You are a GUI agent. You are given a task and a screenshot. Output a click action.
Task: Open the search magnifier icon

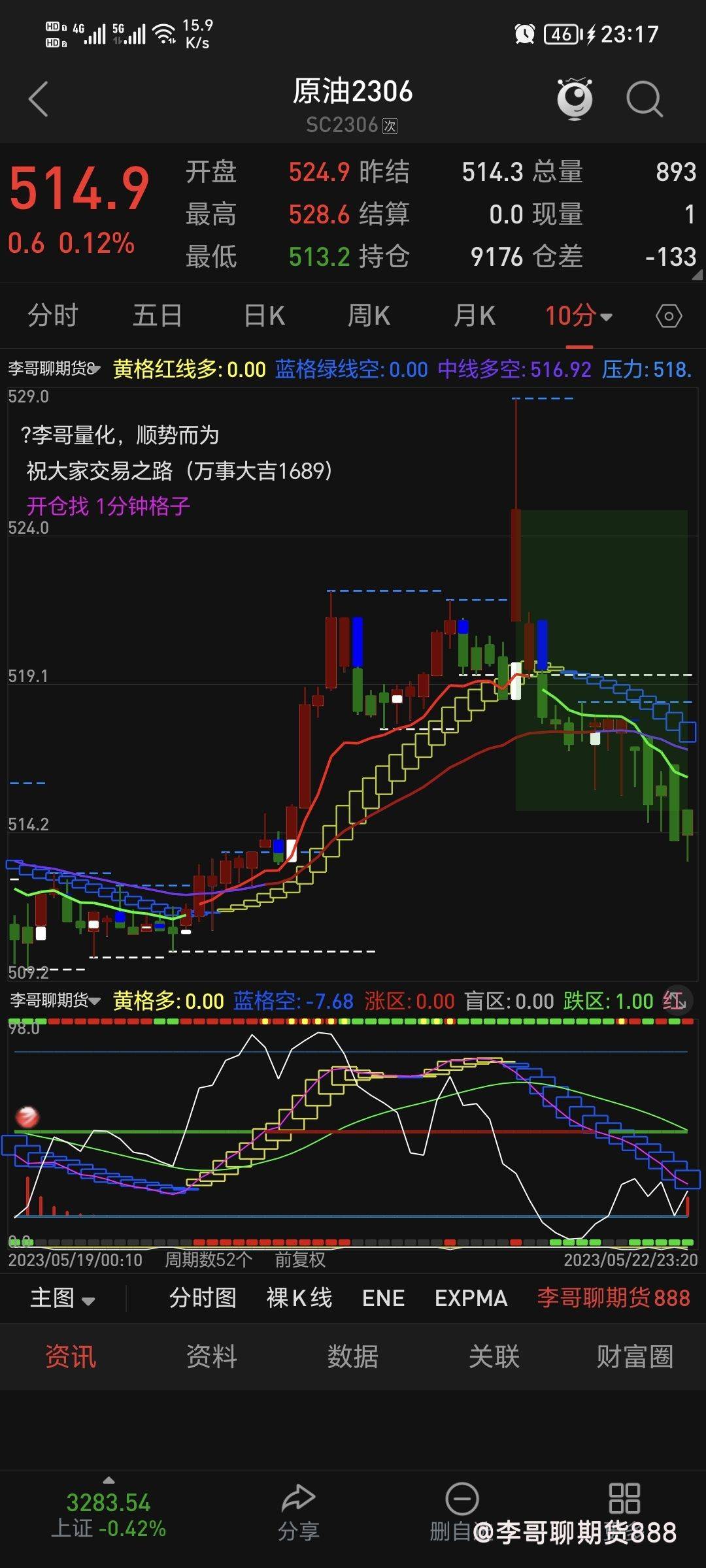[644, 99]
